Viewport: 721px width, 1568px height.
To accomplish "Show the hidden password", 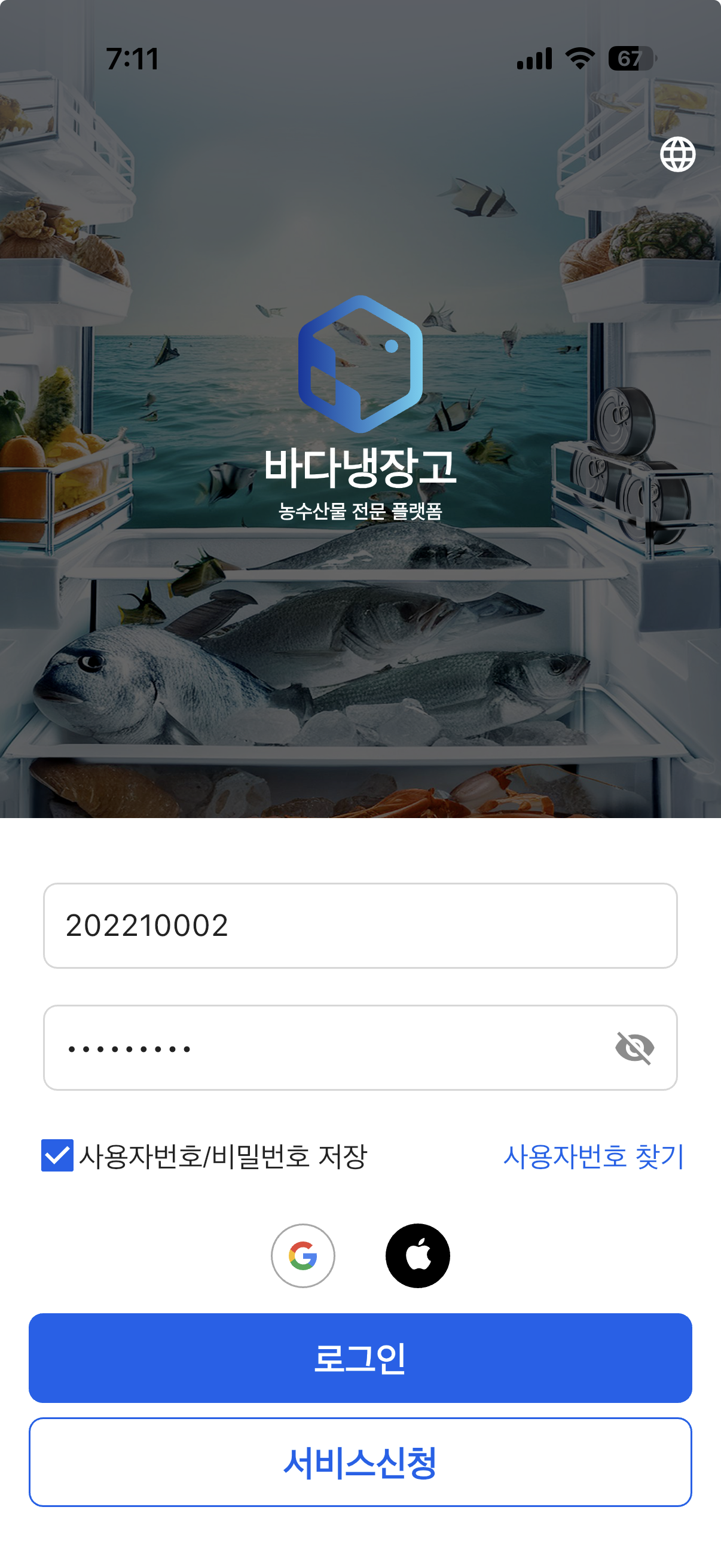I will [634, 1048].
